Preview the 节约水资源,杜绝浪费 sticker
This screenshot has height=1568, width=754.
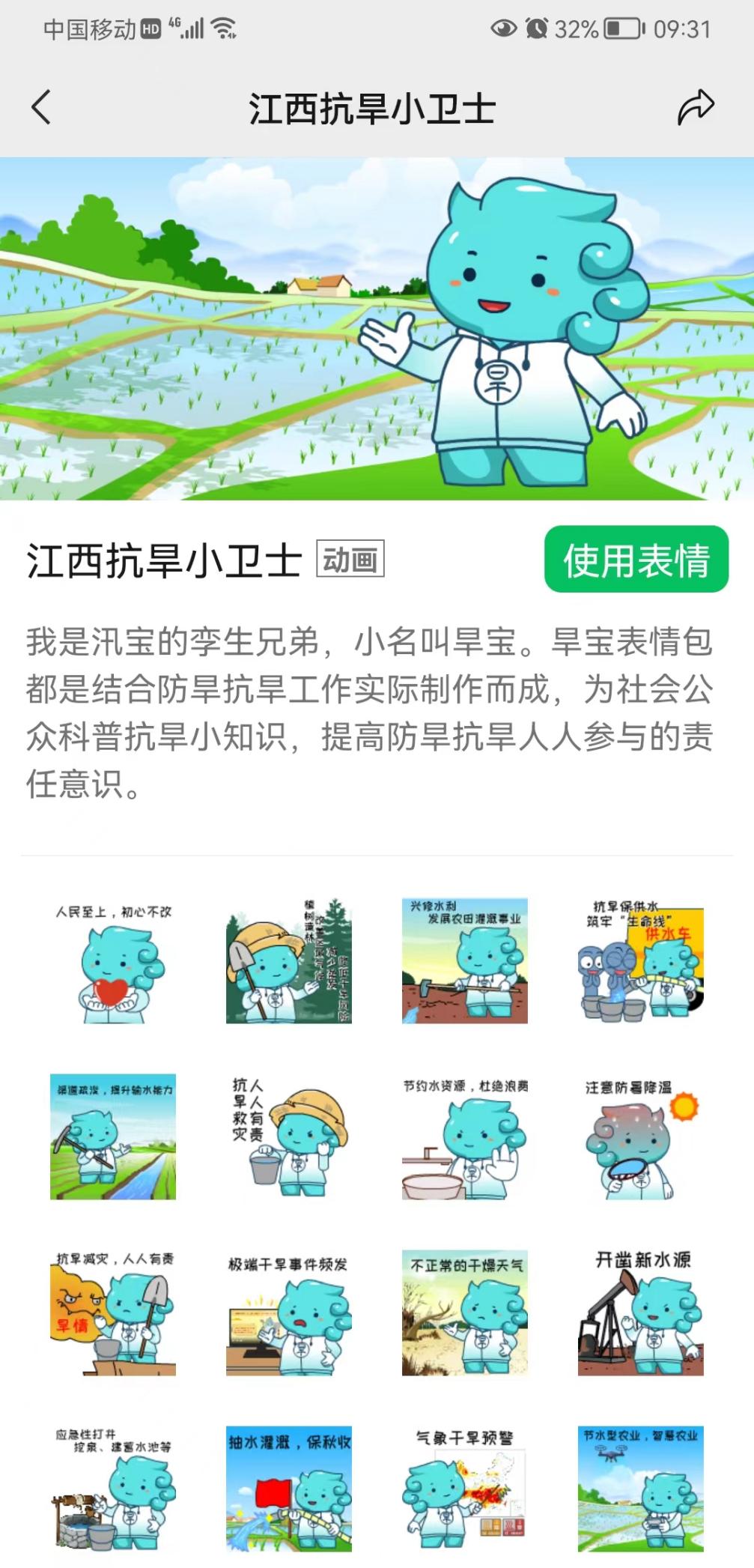click(x=464, y=1136)
